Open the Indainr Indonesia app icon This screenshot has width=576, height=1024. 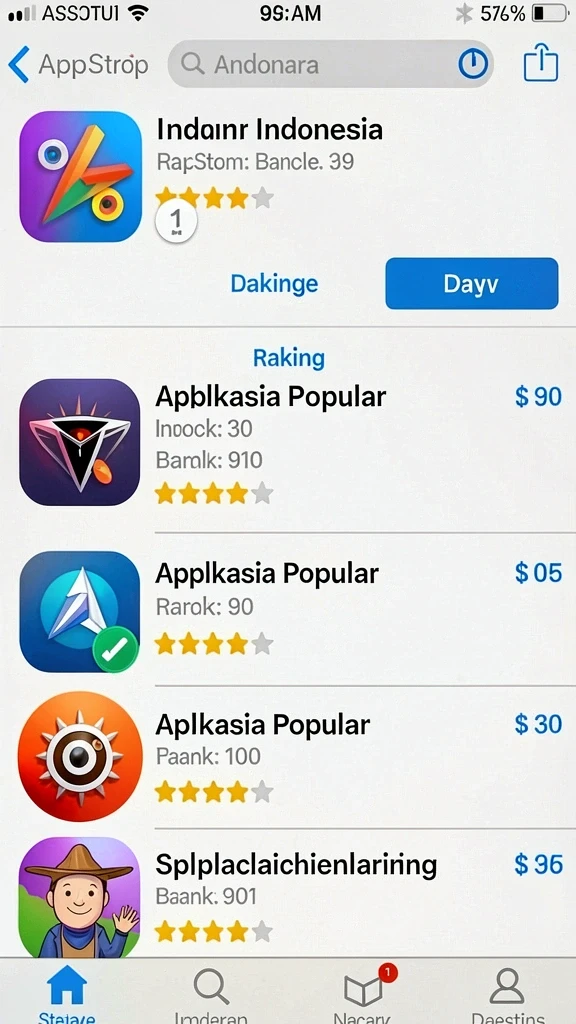click(x=80, y=176)
